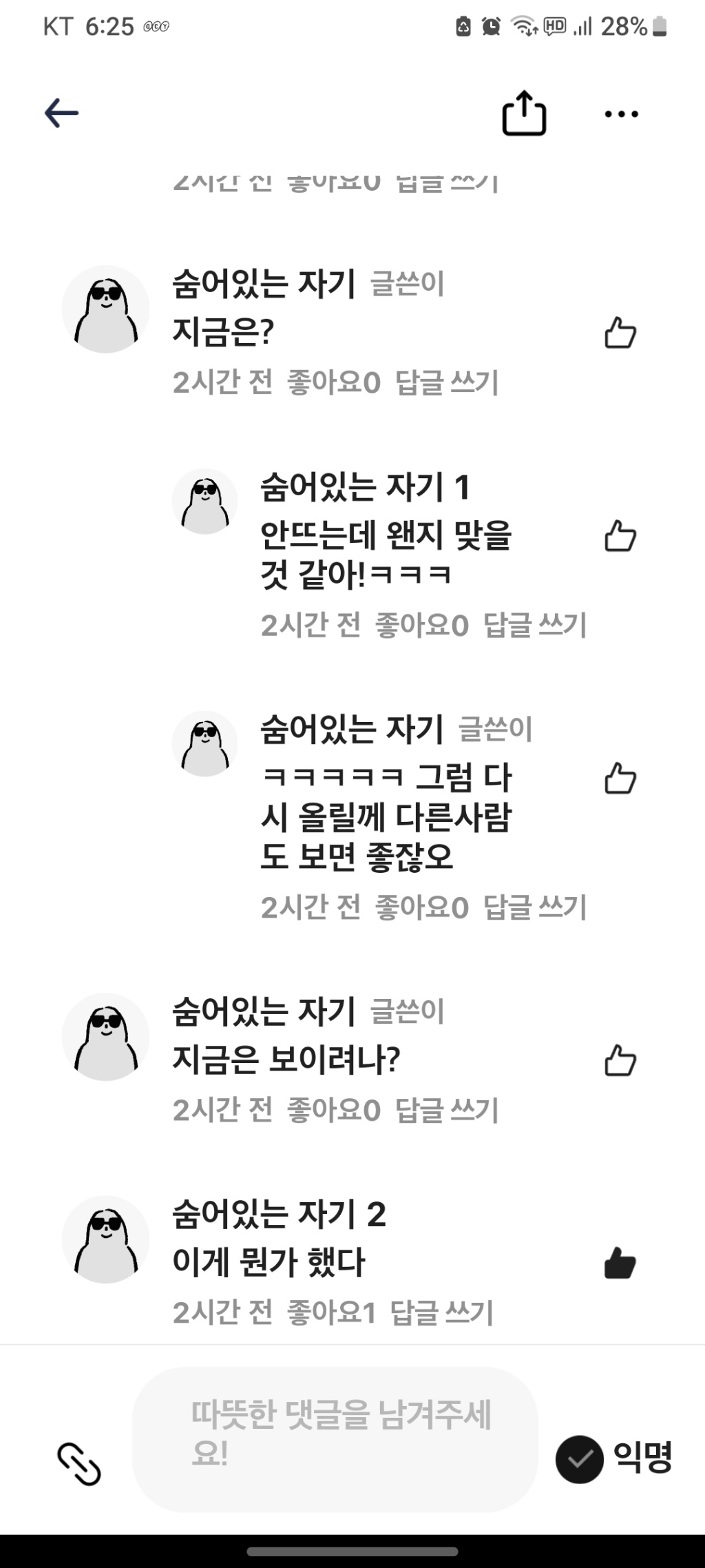Screen dimensions: 705x1568
Task: Tap 답글 쓰기 under '지금은?'
Action: (446, 382)
